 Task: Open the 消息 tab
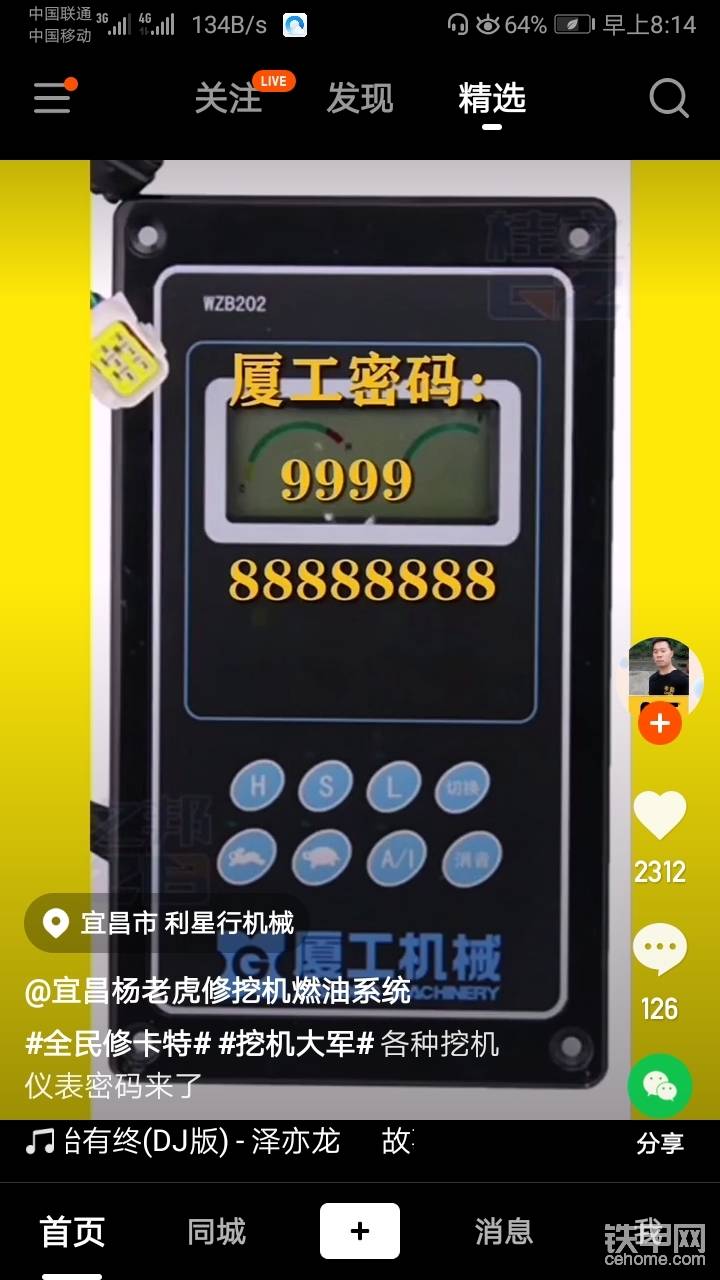pyautogui.click(x=503, y=1232)
